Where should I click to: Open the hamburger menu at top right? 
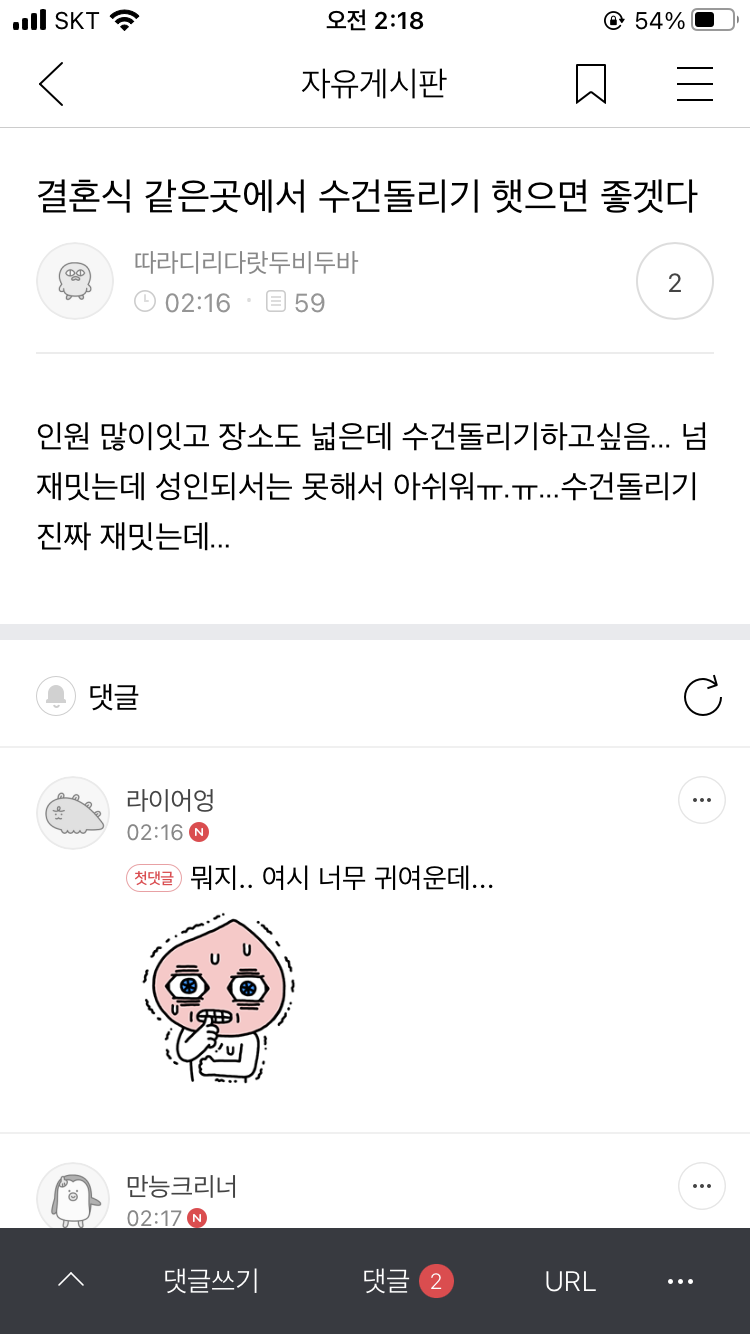[694, 84]
